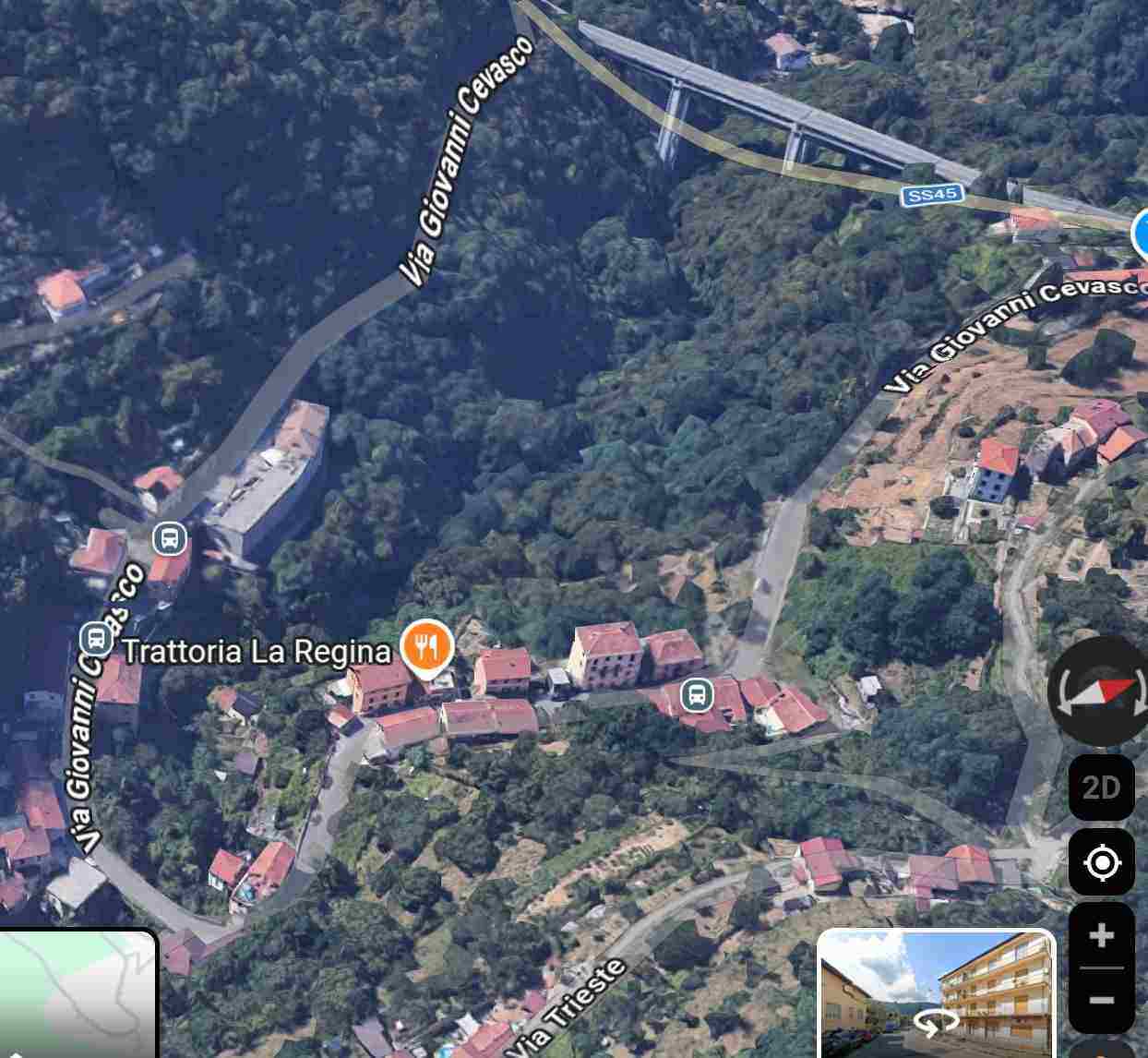Image resolution: width=1148 pixels, height=1058 pixels.
Task: Center the map on my location
Action: pyautogui.click(x=1101, y=863)
